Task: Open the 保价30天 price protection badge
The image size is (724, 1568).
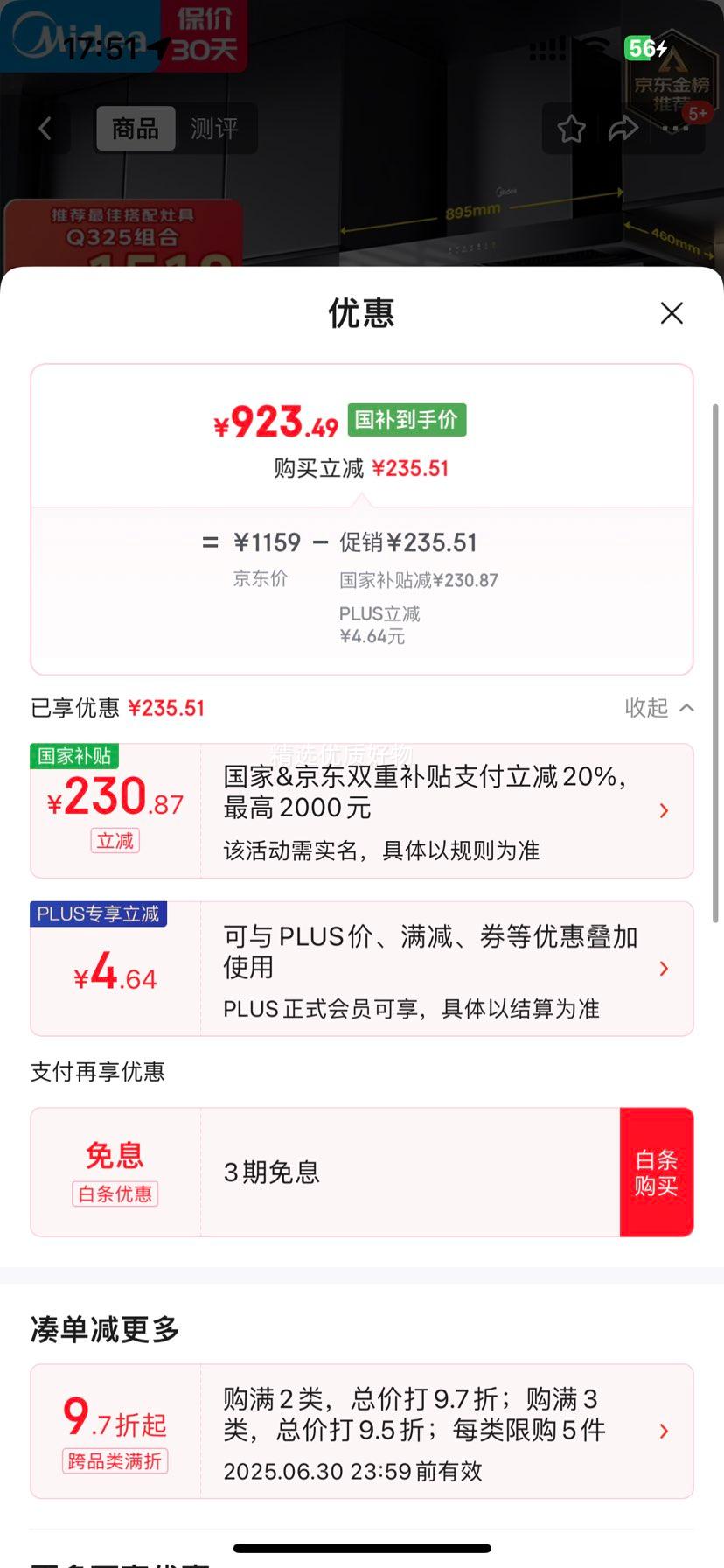Action: [x=203, y=37]
